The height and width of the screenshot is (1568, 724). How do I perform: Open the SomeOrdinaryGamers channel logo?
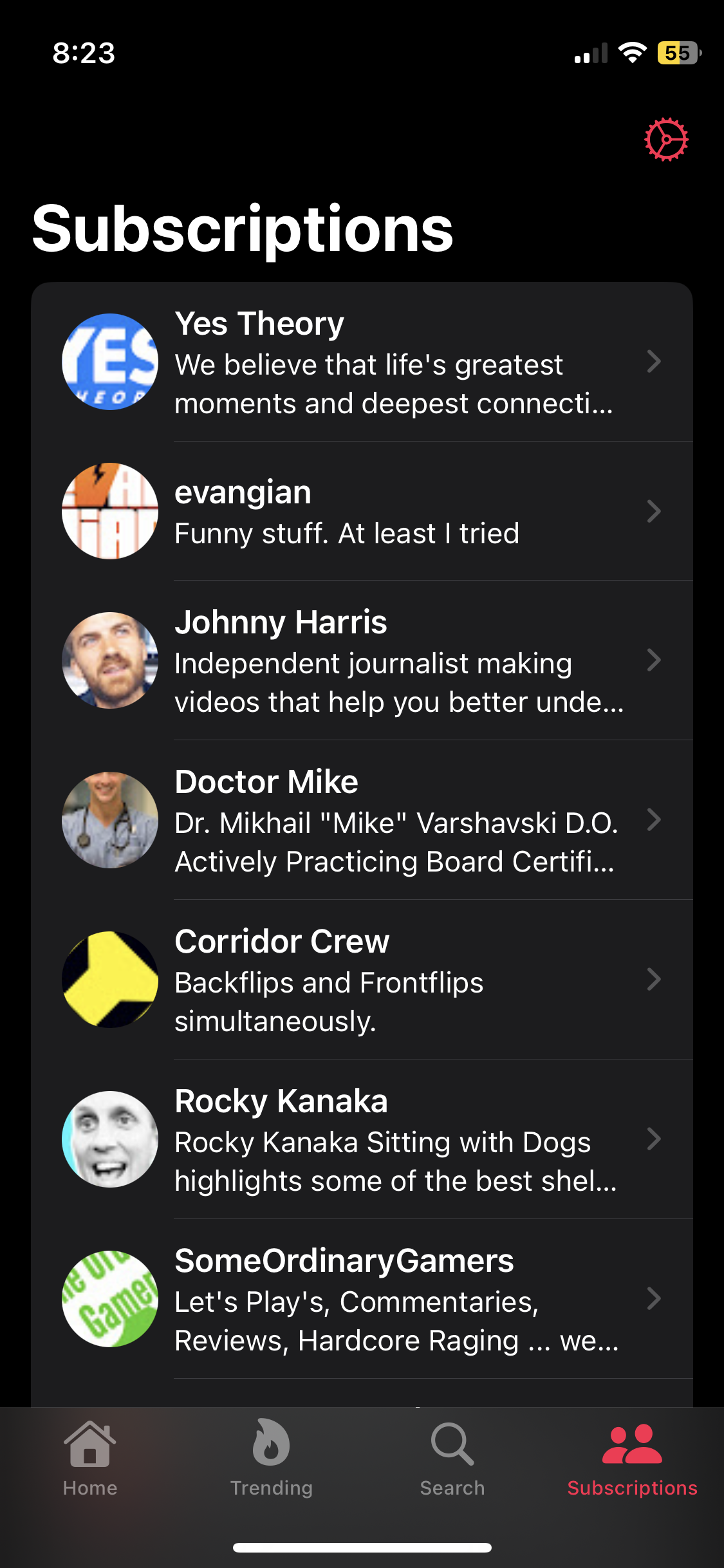(109, 1298)
